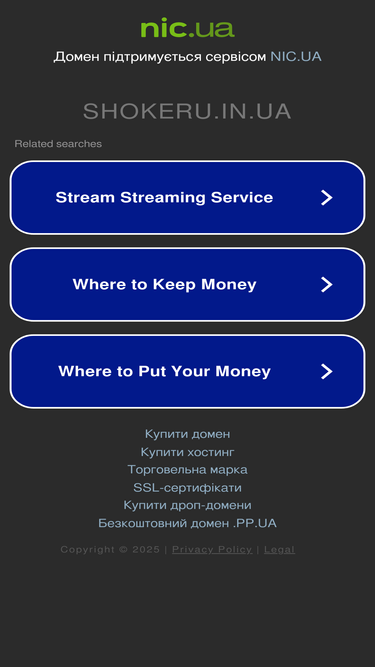Open Безкоштовний домен .PP.UA link
Viewport: 375px width, 667px height.
click(x=188, y=523)
